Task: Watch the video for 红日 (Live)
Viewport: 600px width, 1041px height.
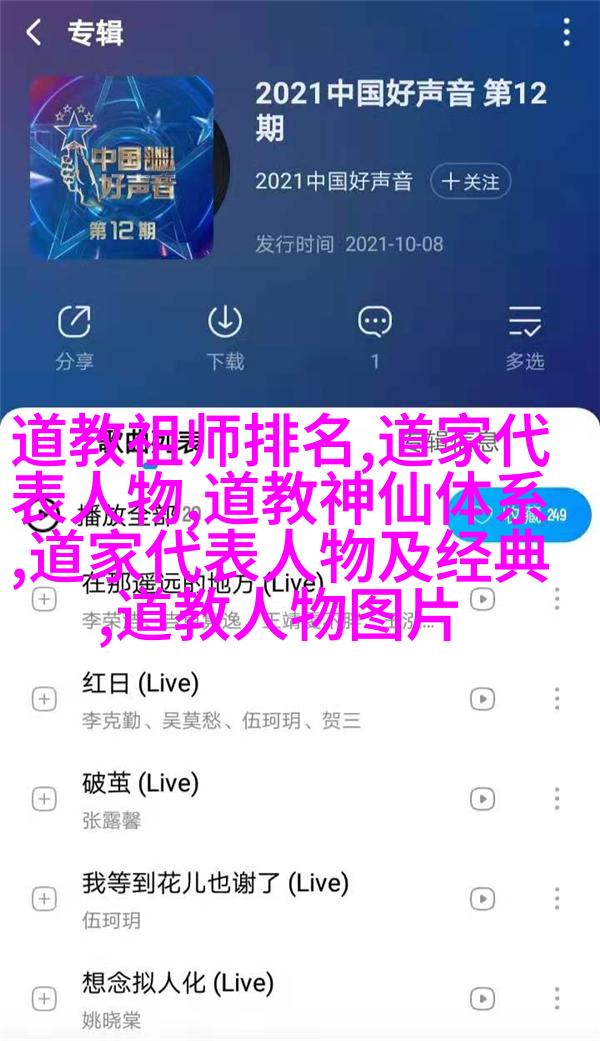Action: tap(483, 698)
